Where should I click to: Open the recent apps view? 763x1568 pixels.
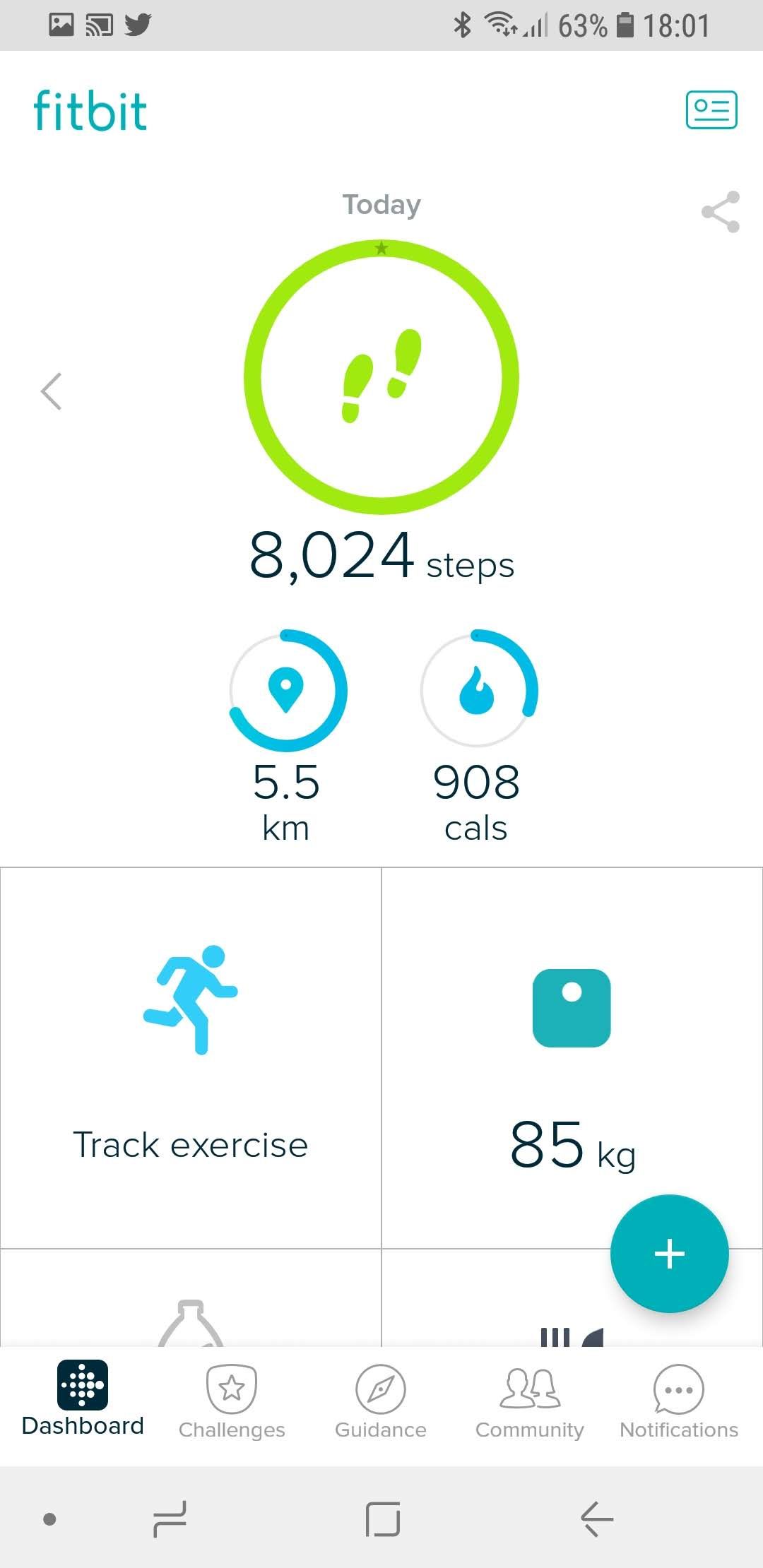[x=170, y=1519]
